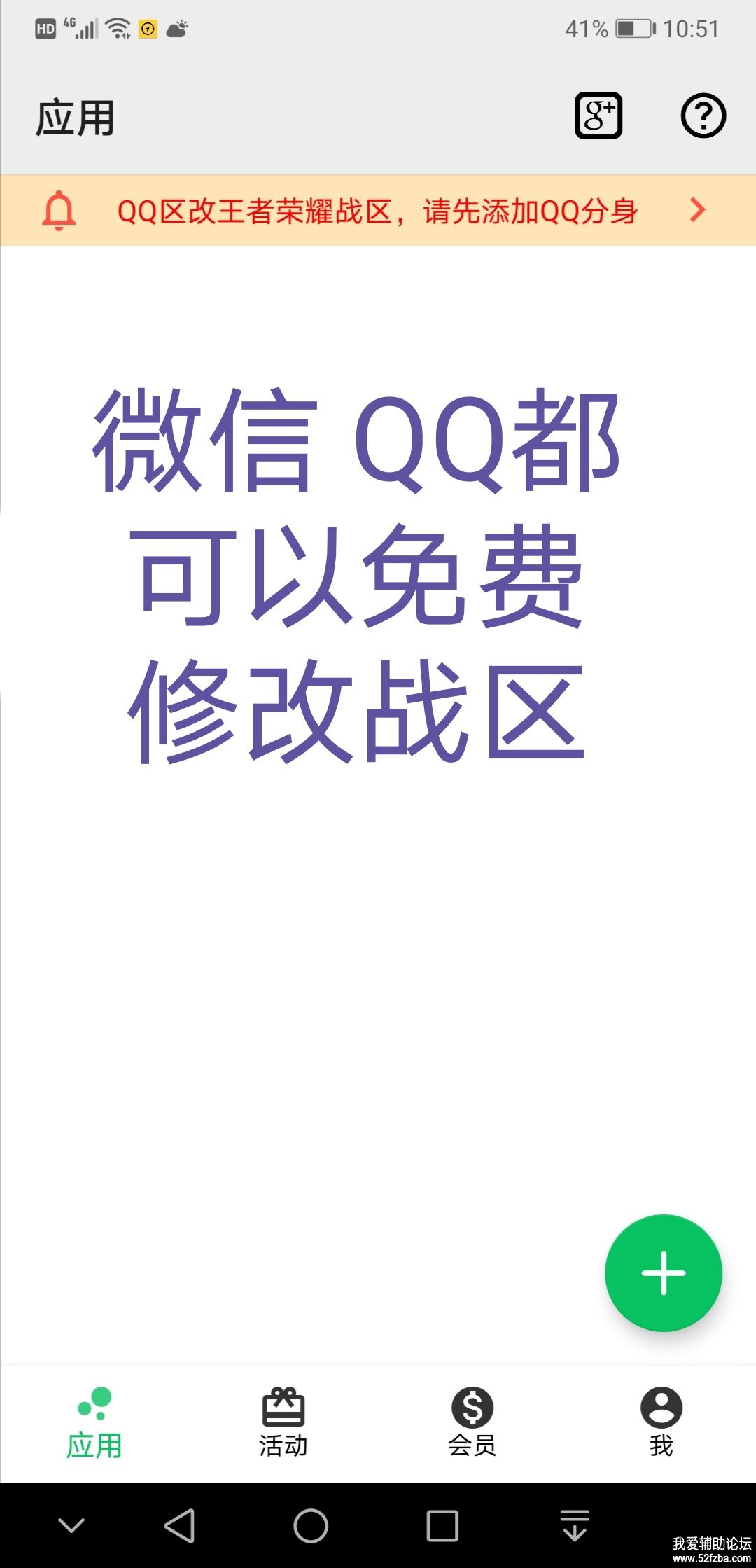Go back using the system back button
The width and height of the screenshot is (756, 1568).
click(179, 1525)
